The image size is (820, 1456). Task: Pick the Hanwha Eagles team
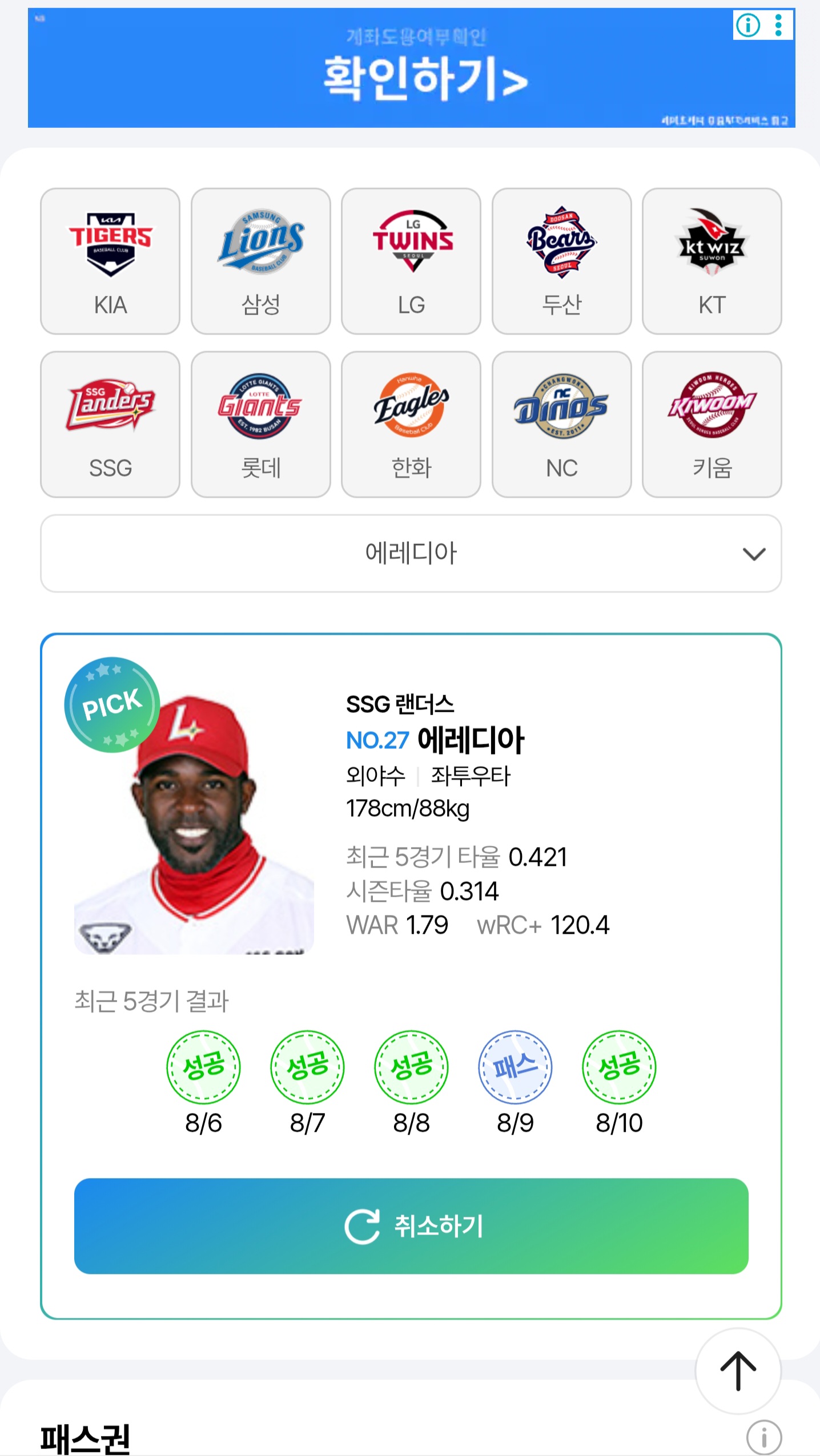pyautogui.click(x=411, y=424)
